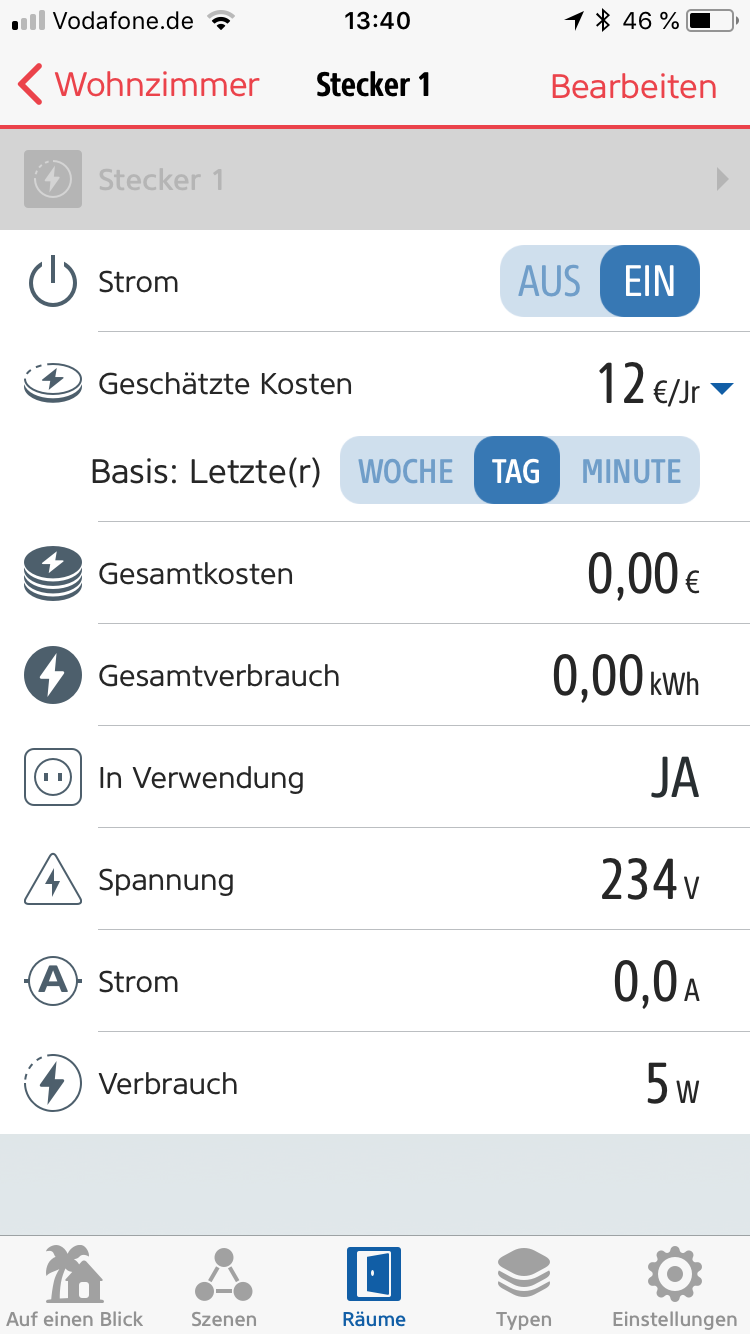Switch power to EIN

tap(650, 282)
